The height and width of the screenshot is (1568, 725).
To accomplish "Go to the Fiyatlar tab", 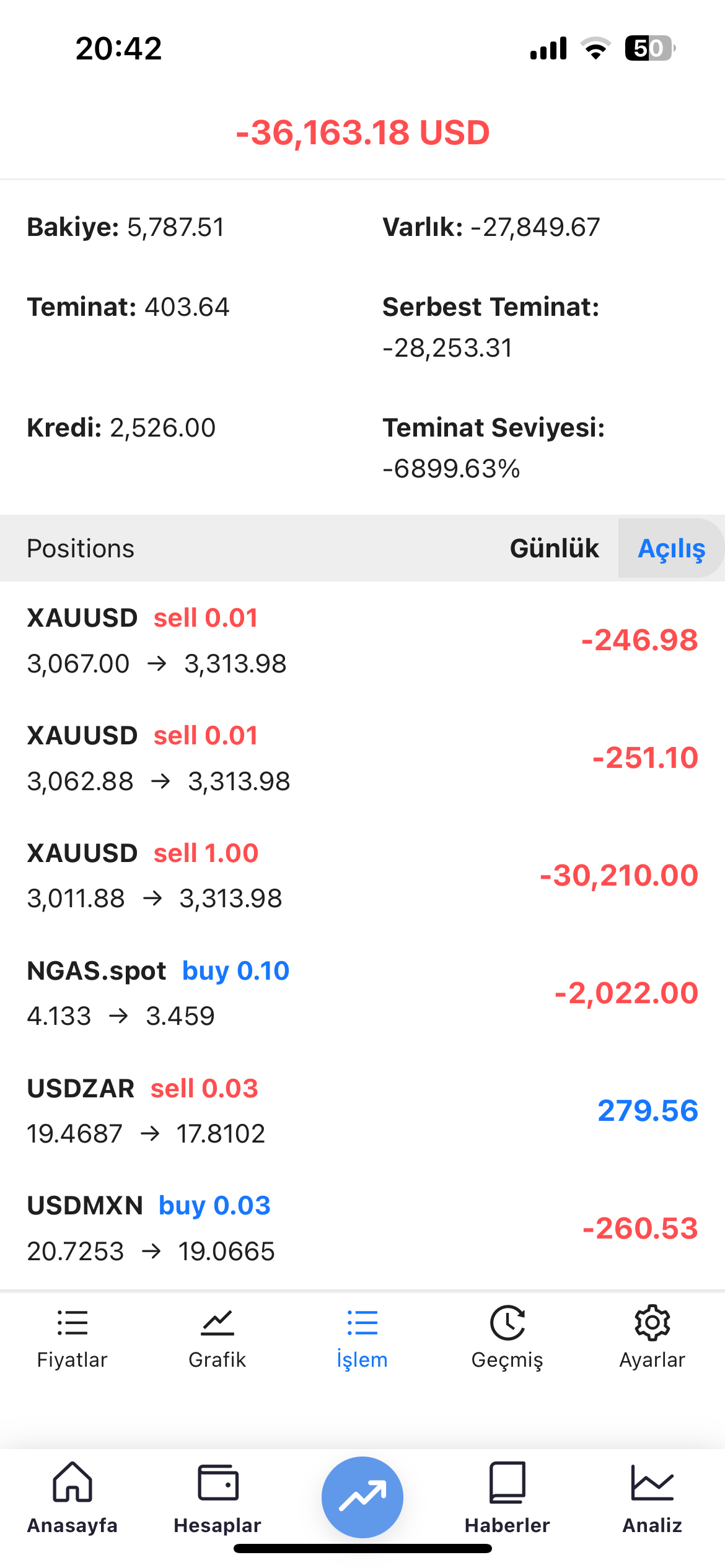I will (x=72, y=1338).
